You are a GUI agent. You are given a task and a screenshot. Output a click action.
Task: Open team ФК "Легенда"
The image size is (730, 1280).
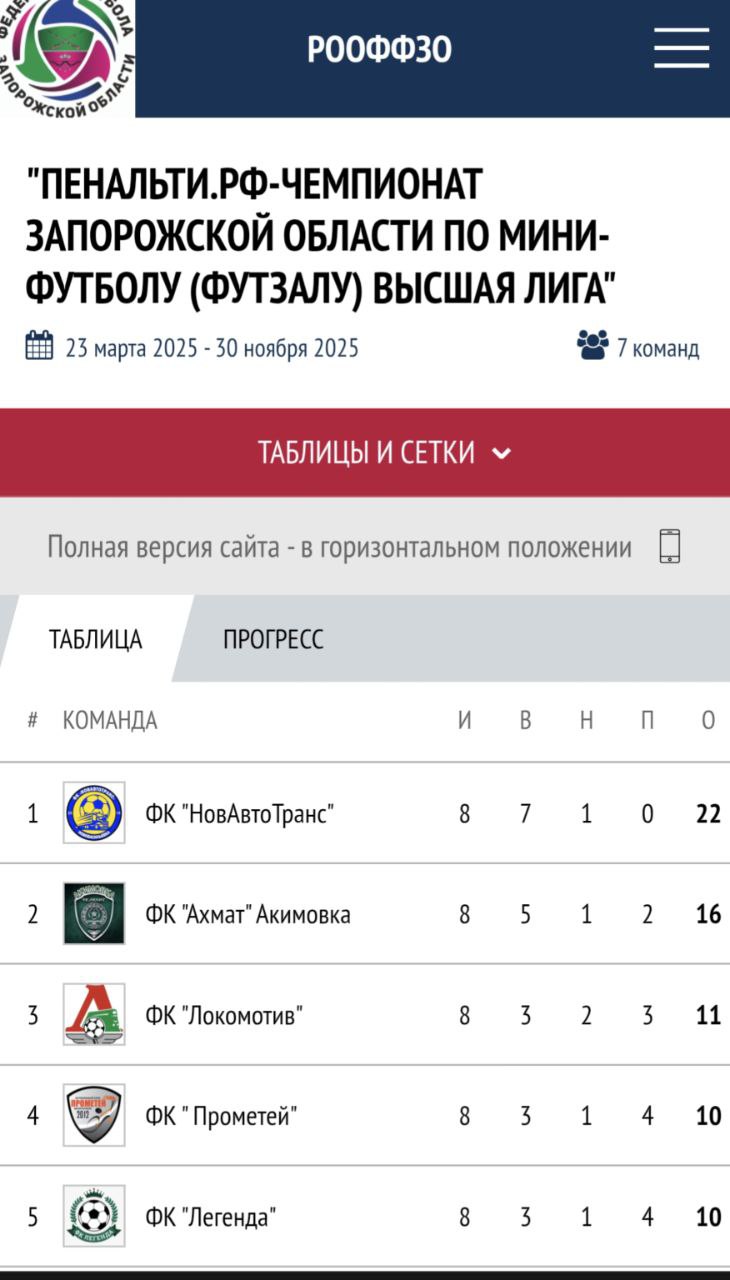click(x=210, y=1217)
